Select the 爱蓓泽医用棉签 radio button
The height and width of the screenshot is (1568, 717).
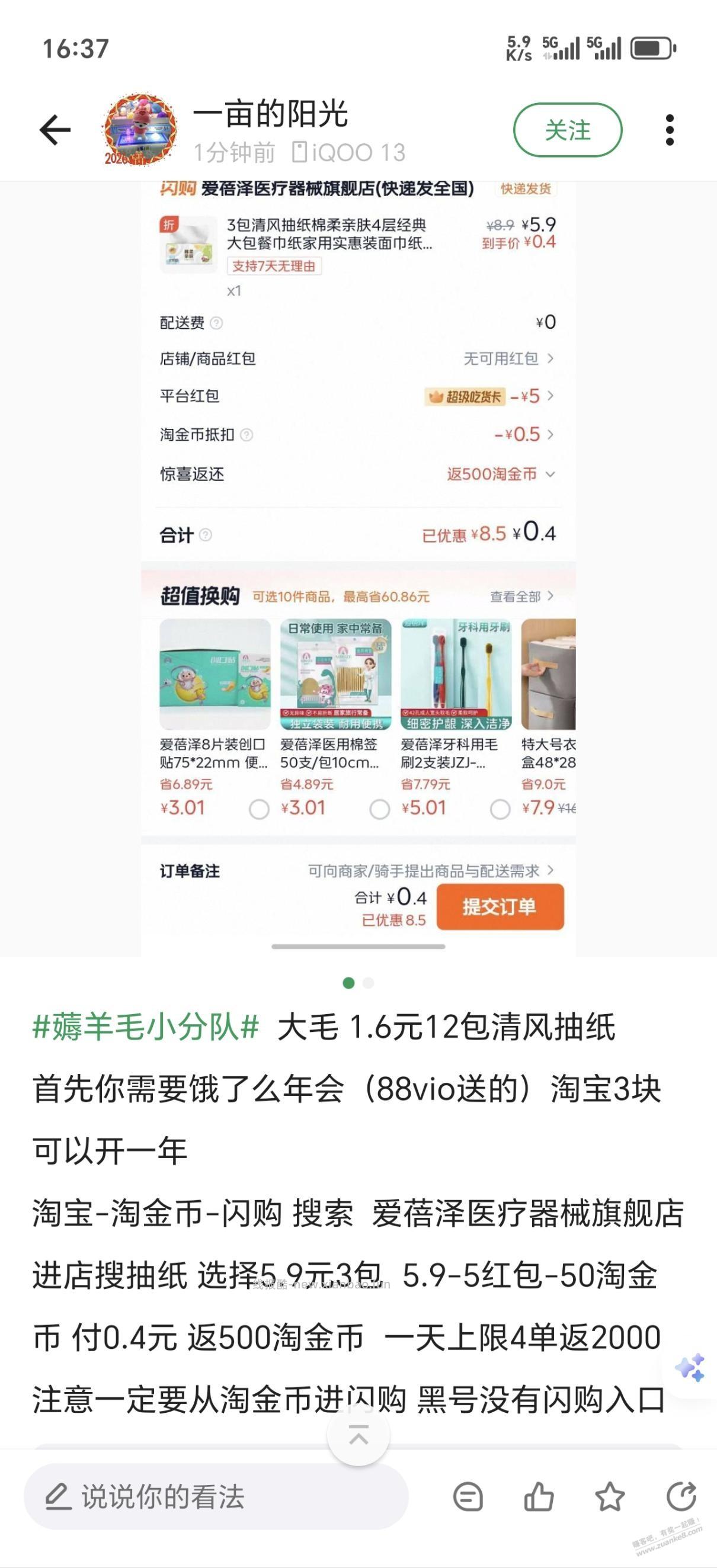point(380,809)
